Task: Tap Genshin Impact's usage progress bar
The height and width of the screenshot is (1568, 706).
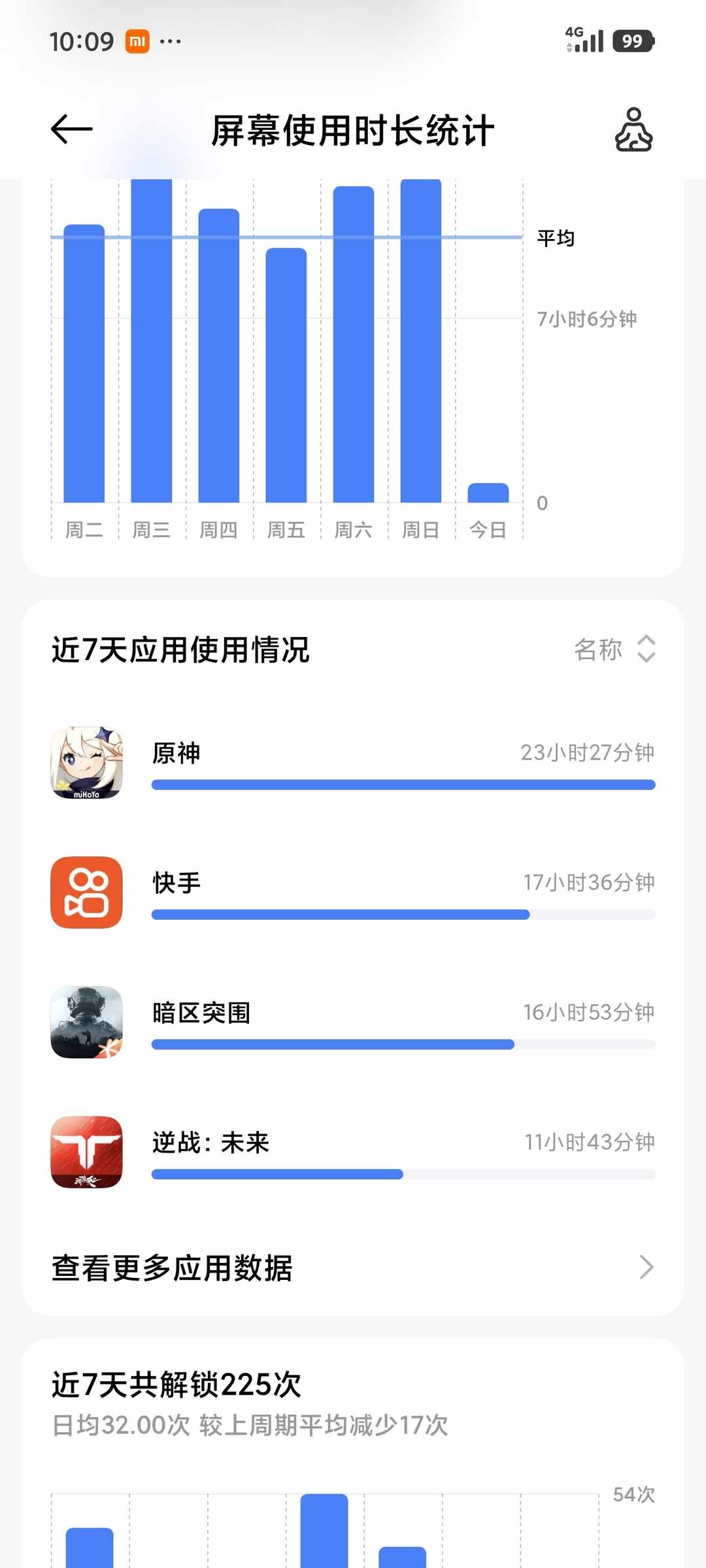Action: (x=403, y=783)
